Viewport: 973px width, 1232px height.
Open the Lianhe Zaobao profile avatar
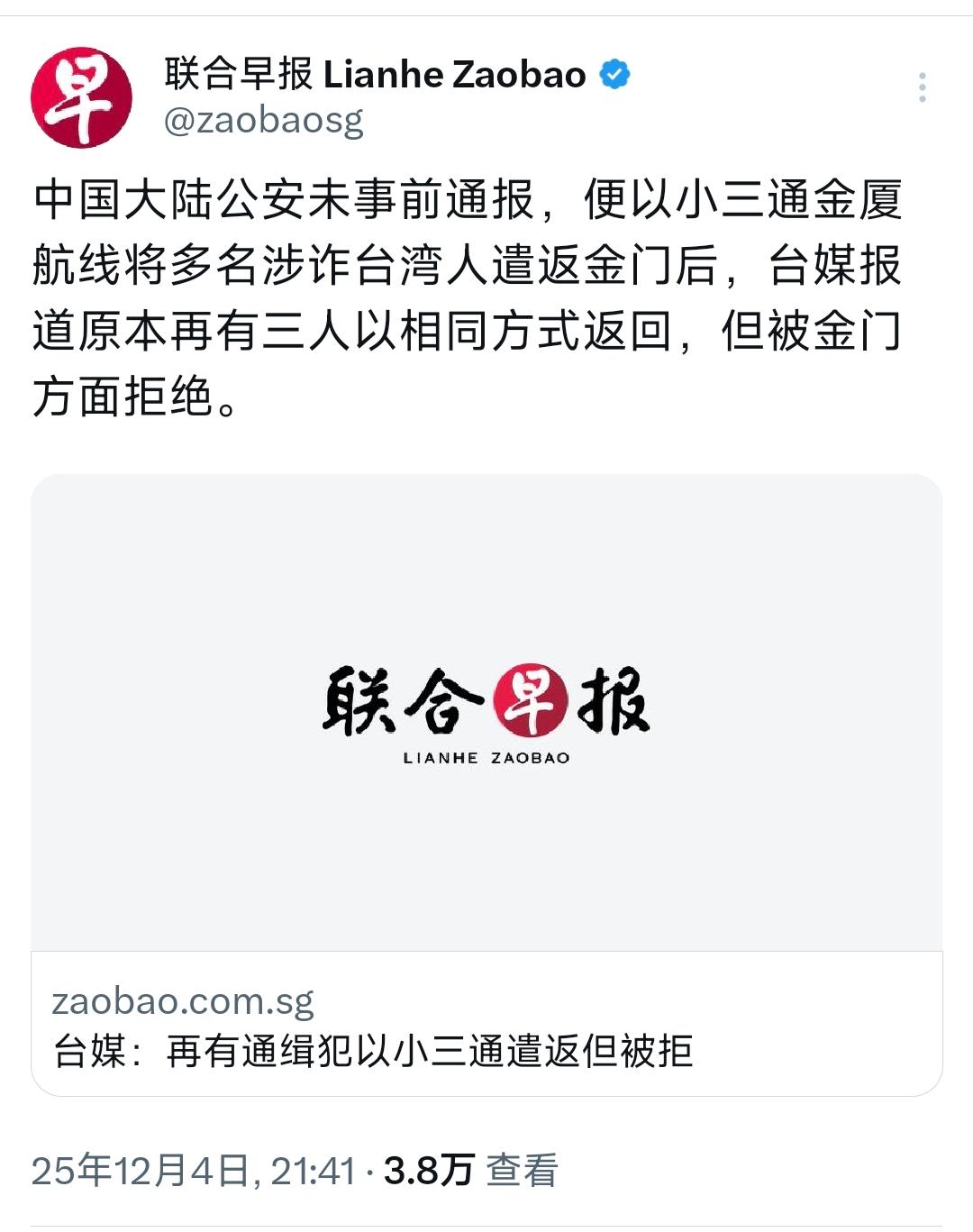(x=85, y=95)
